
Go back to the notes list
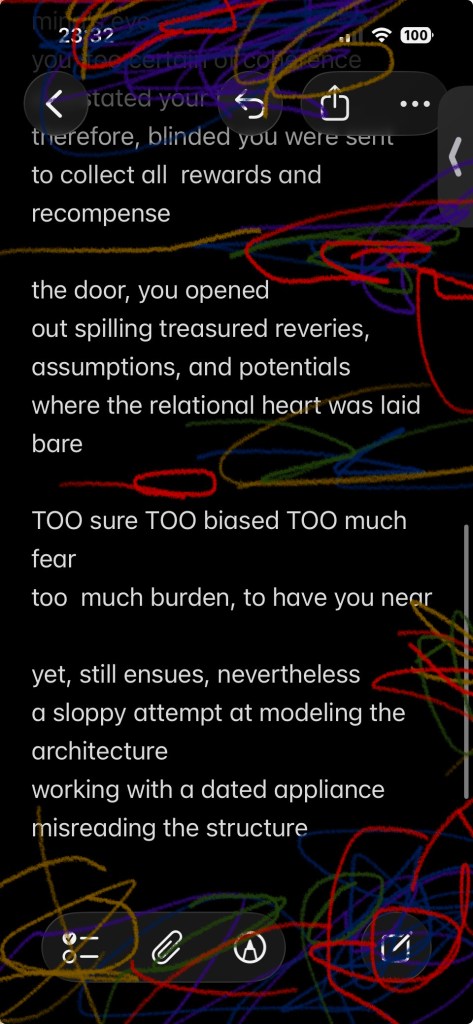55,104
